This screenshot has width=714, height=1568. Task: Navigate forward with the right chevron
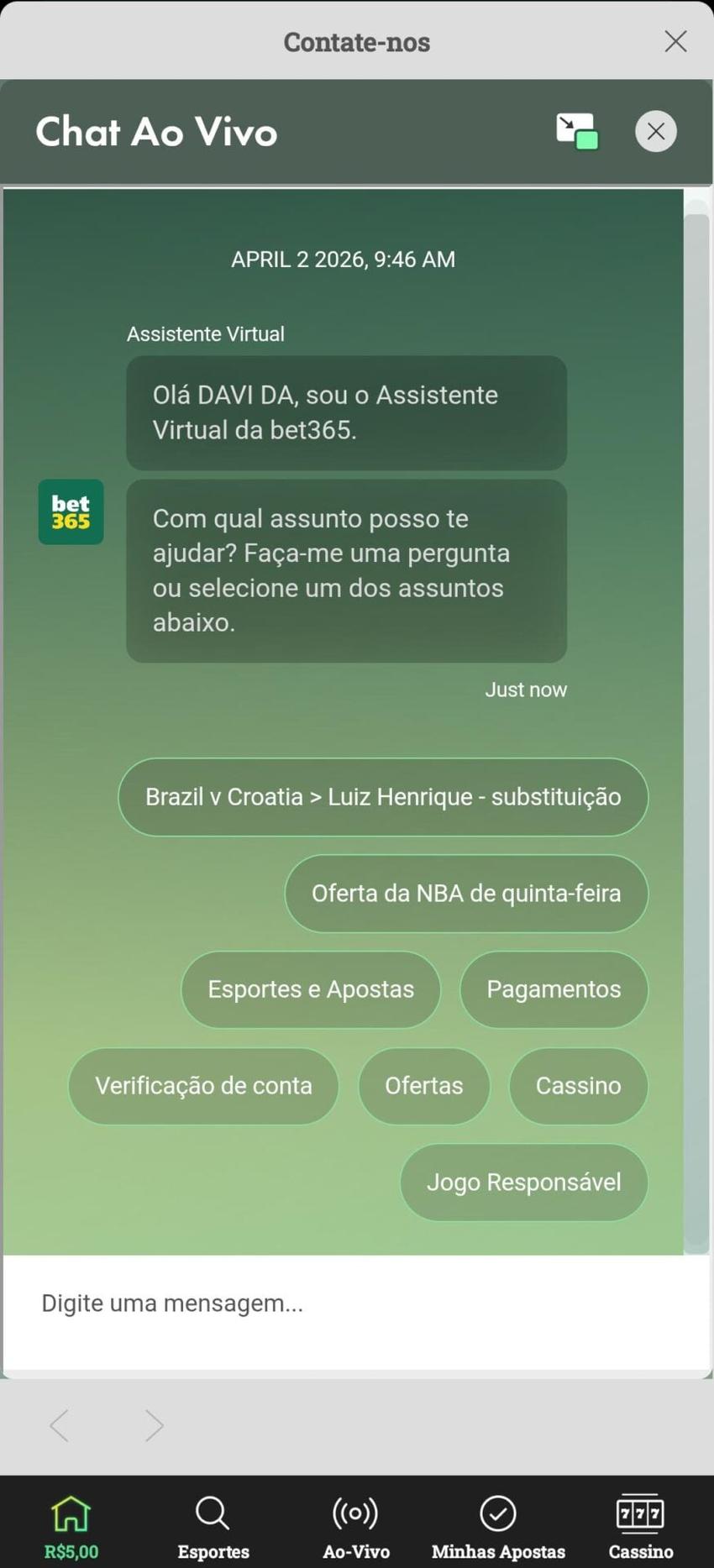pyautogui.click(x=155, y=1424)
